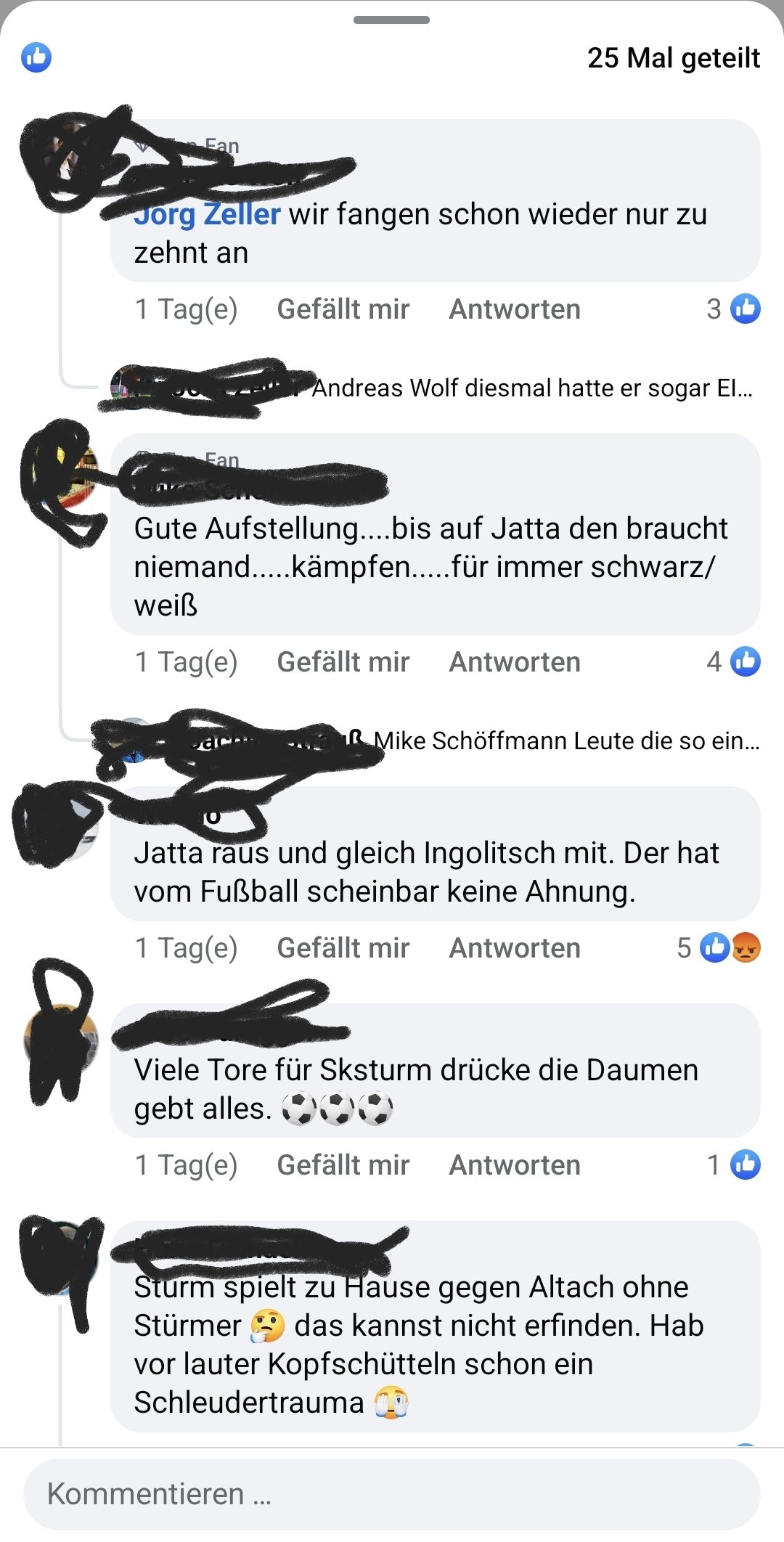The height and width of the screenshot is (1542, 784).
Task: Tap Gefällt mir under the zehnt an comment
Action: (343, 309)
